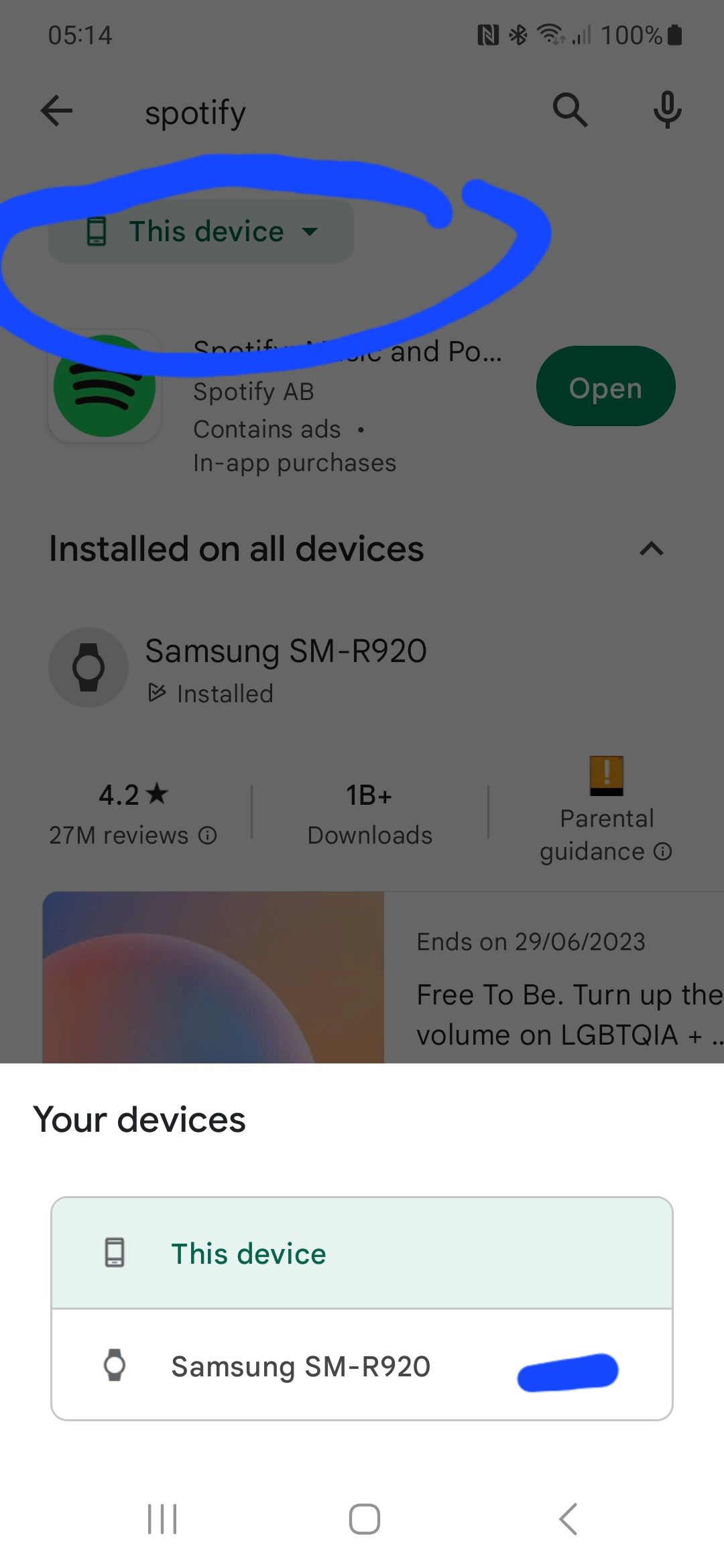Start voice search with the microphone
724x1568 pixels.
(x=668, y=111)
